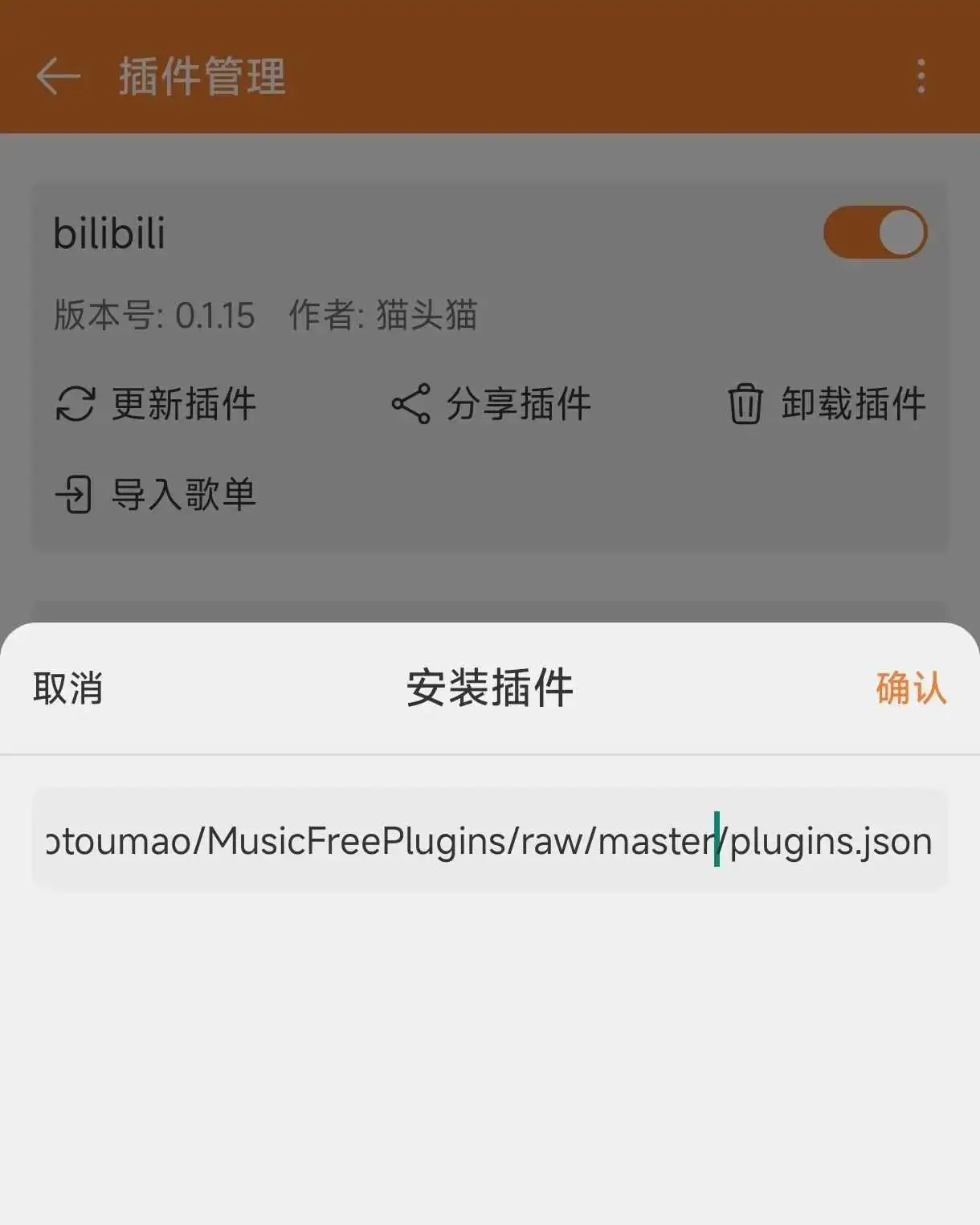Tap the trash icon to uninstall bilibili
The image size is (980, 1225).
point(745,405)
